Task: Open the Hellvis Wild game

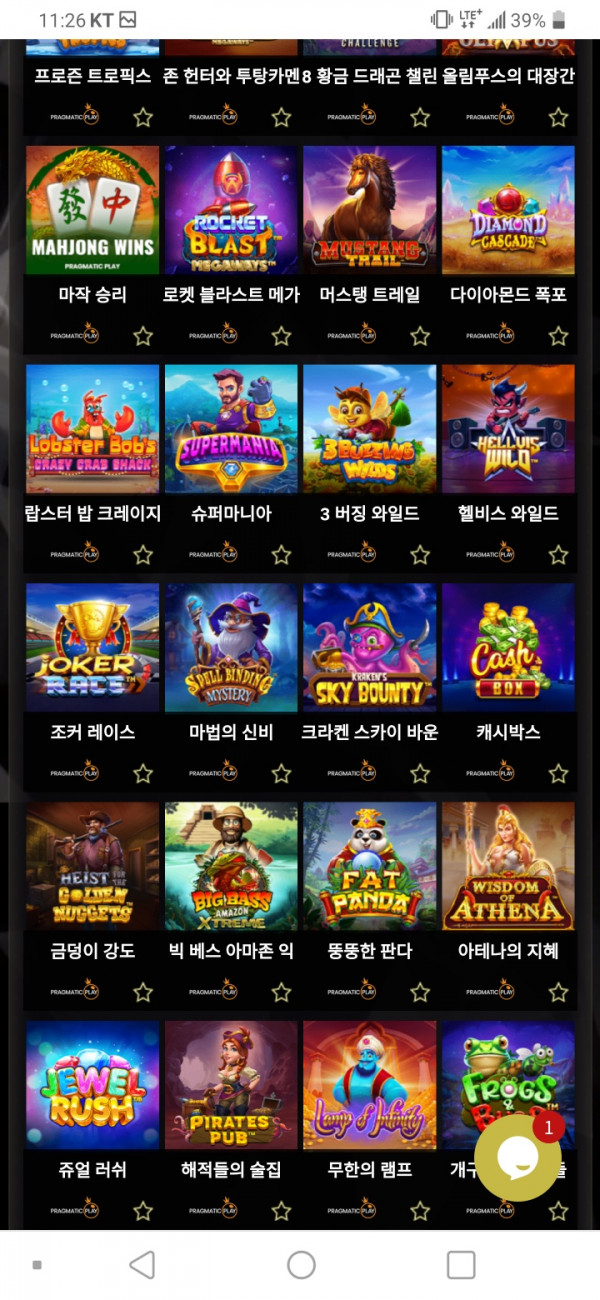Action: click(x=508, y=428)
